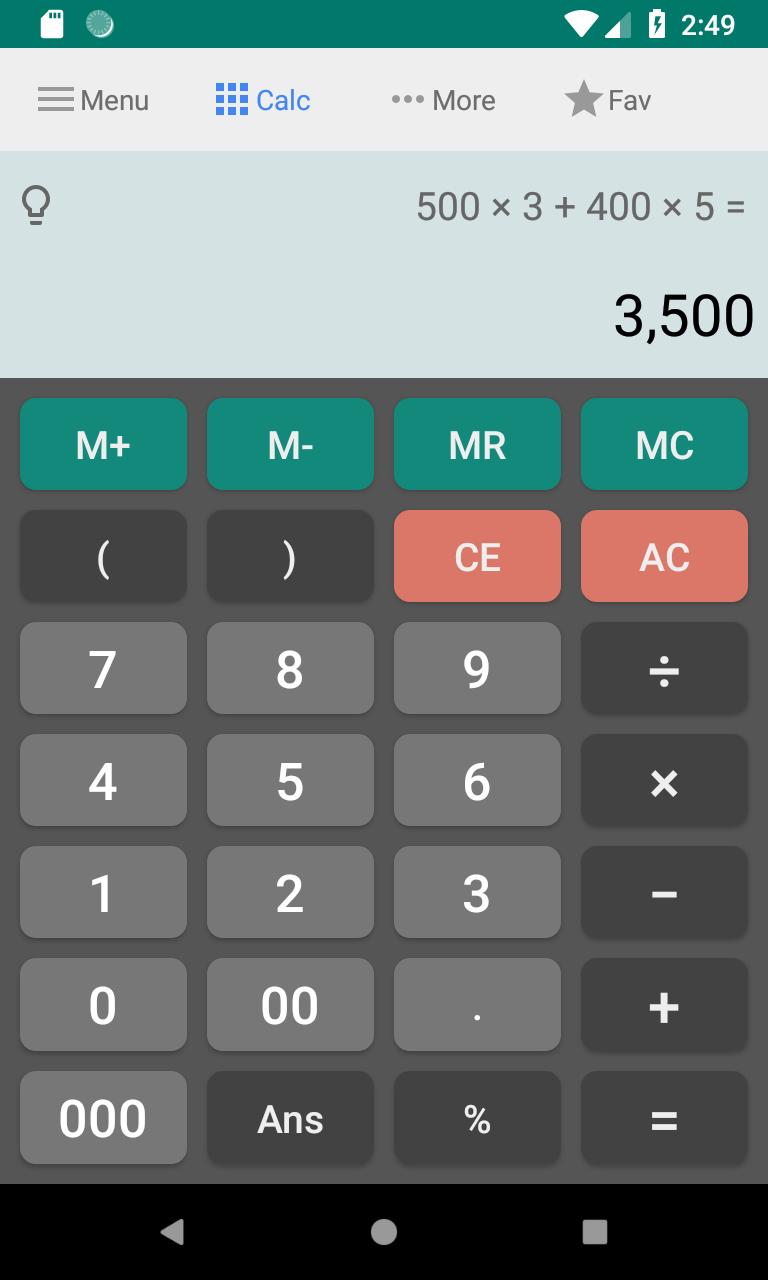Tap the lightbulb hint icon

click(x=38, y=206)
